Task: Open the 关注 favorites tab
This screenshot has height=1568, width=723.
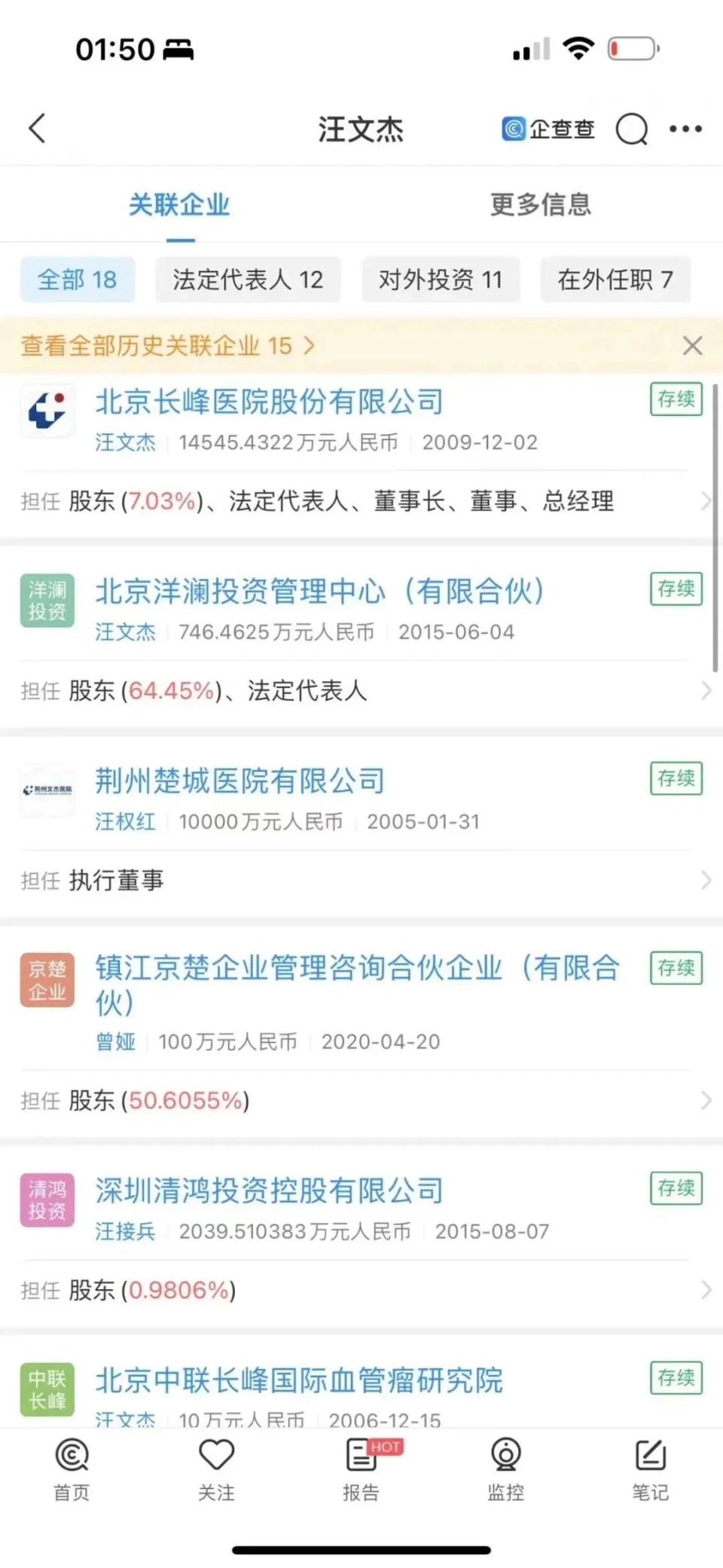Action: click(217, 1470)
